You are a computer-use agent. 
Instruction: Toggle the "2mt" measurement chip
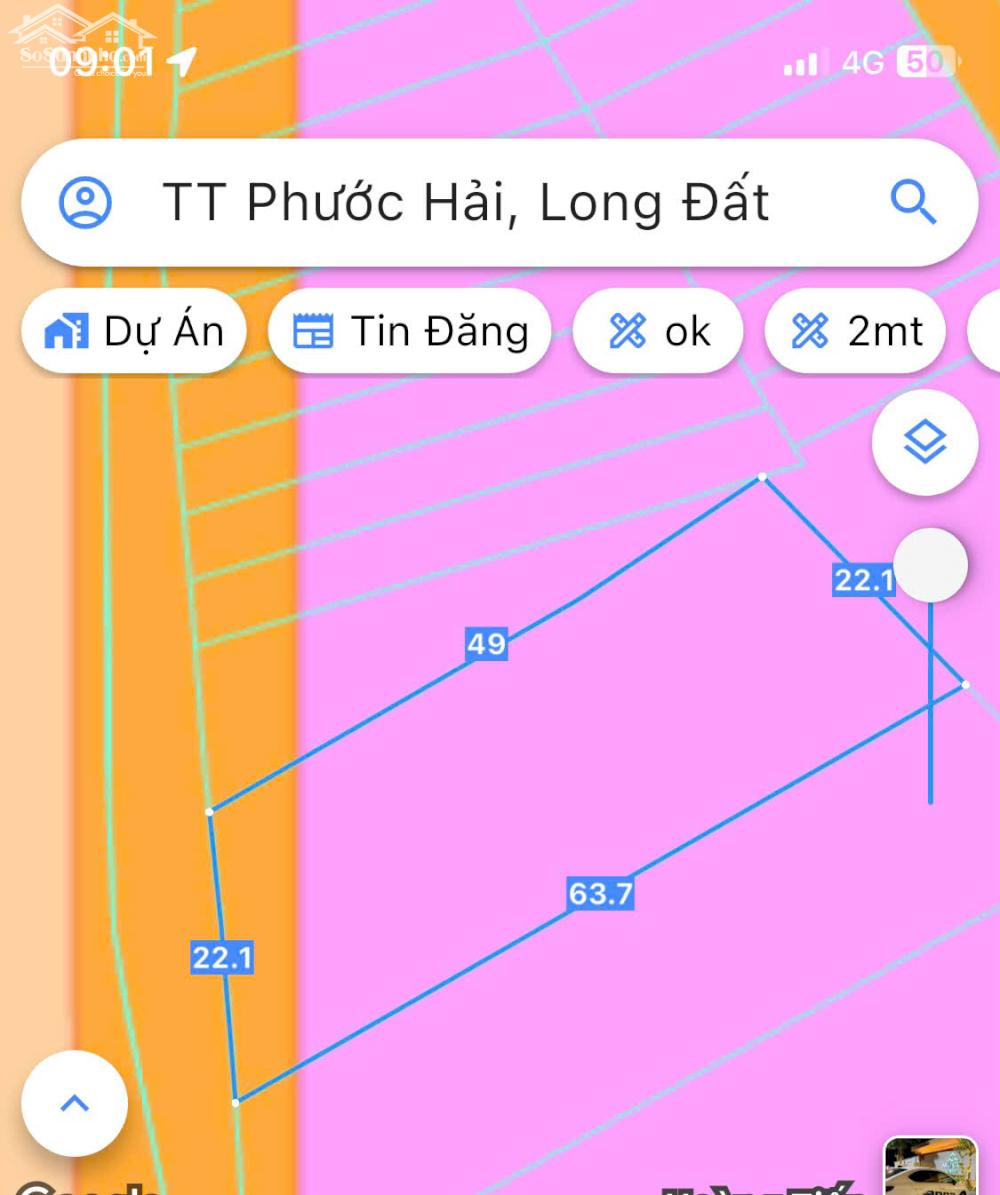(853, 331)
